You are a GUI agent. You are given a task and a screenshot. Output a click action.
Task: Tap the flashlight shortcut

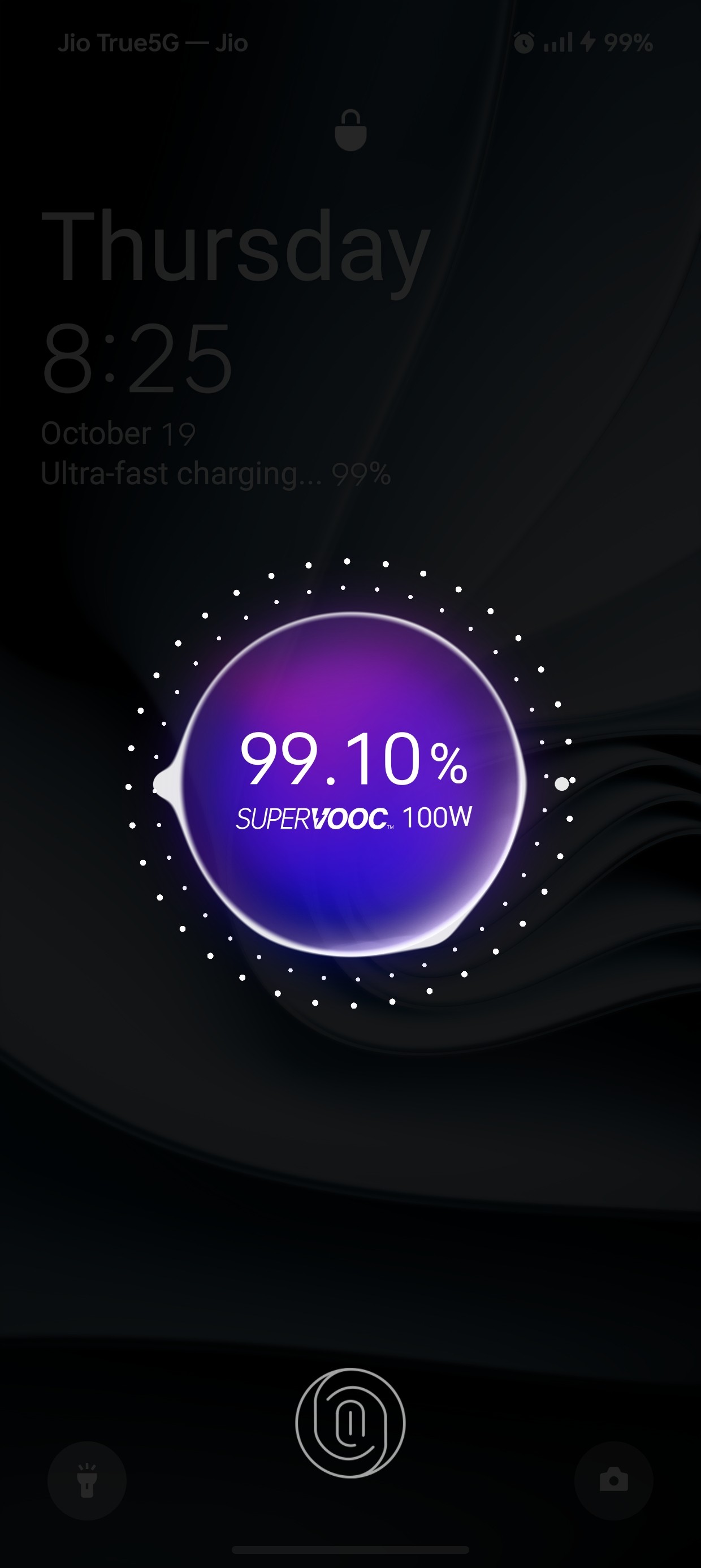[87, 1480]
